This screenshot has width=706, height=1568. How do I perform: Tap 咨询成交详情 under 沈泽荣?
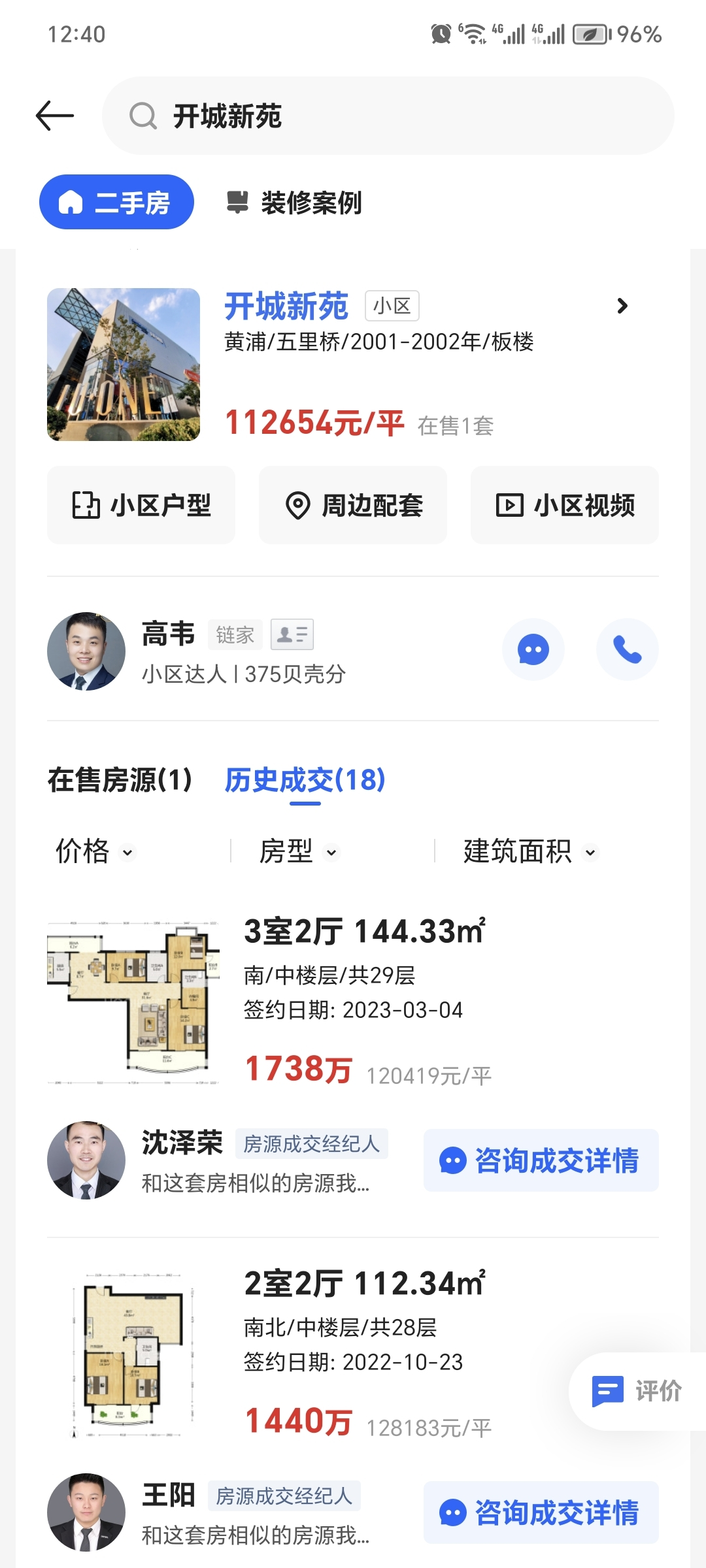point(540,1160)
